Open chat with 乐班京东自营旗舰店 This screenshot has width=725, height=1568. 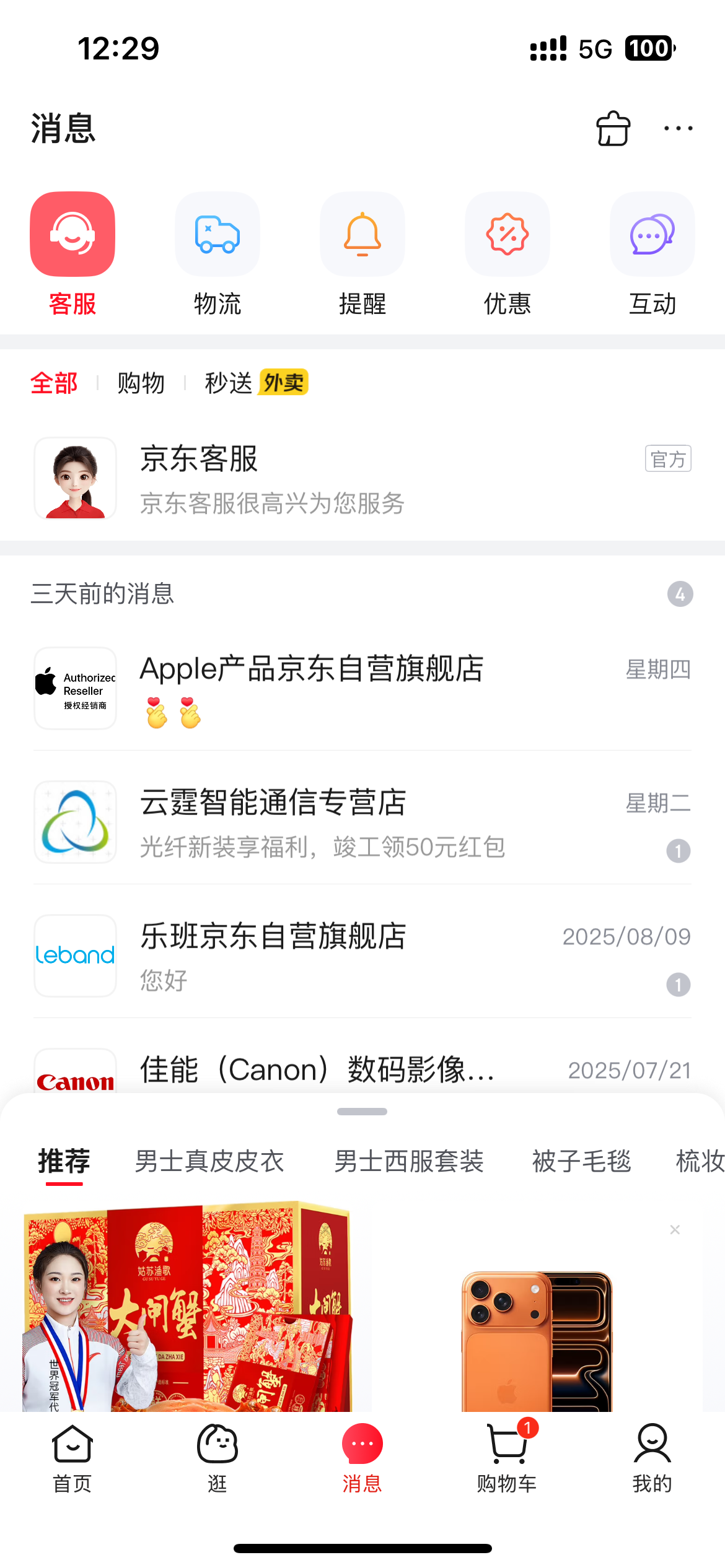pos(362,956)
